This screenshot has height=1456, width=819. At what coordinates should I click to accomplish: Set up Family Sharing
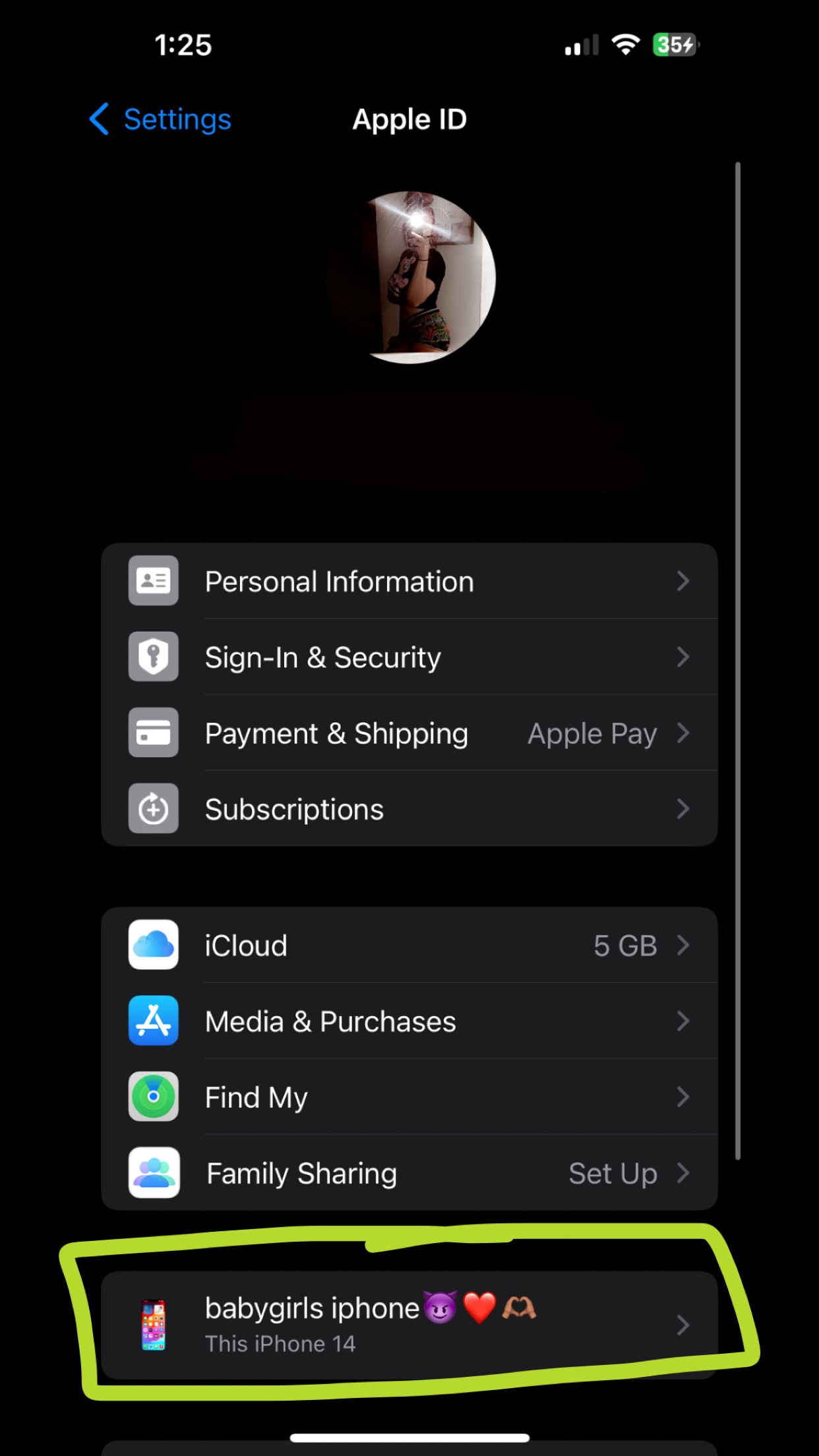[409, 1172]
